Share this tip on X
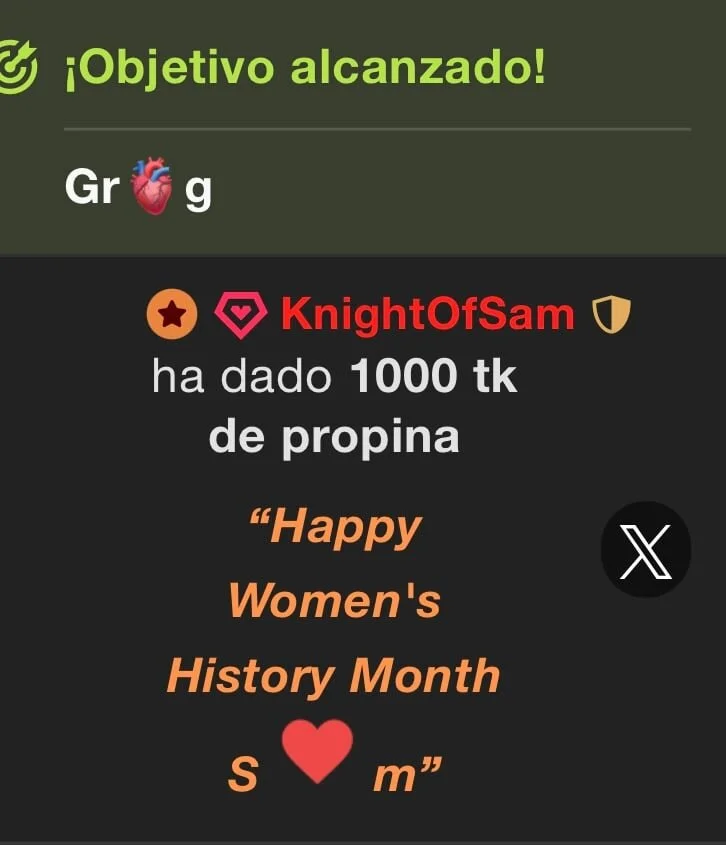This screenshot has height=845, width=726. click(x=645, y=550)
